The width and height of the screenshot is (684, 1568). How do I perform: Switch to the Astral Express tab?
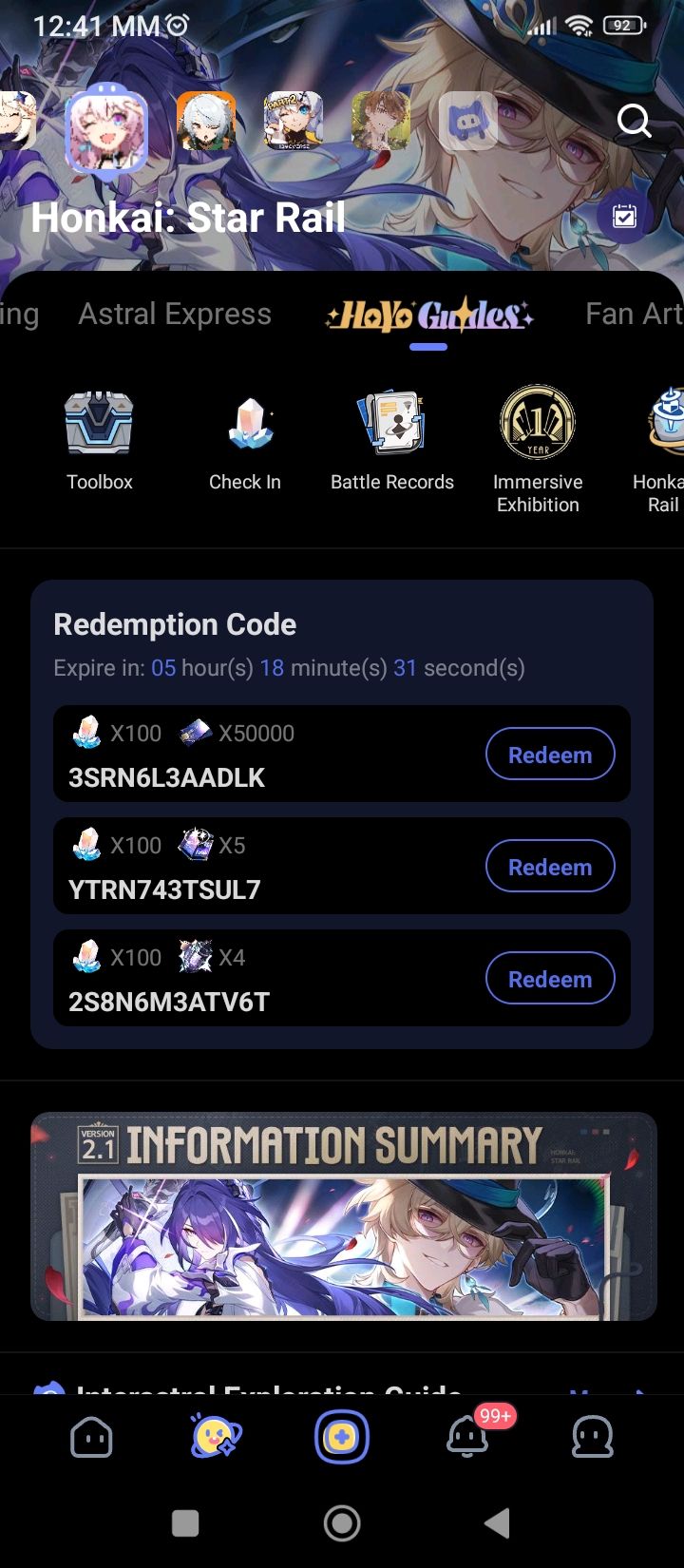(174, 314)
